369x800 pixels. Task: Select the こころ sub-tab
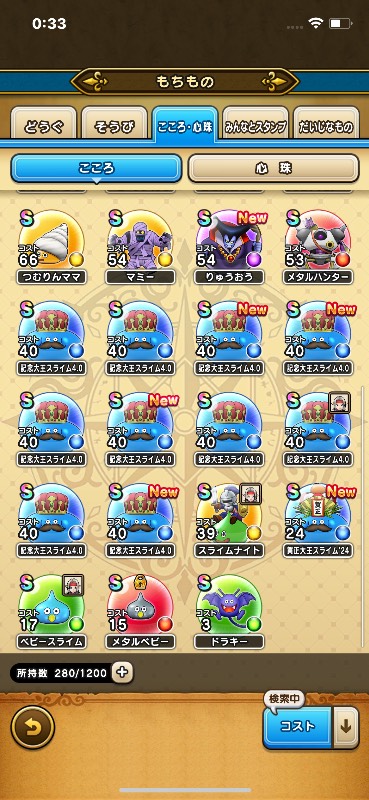[96, 168]
